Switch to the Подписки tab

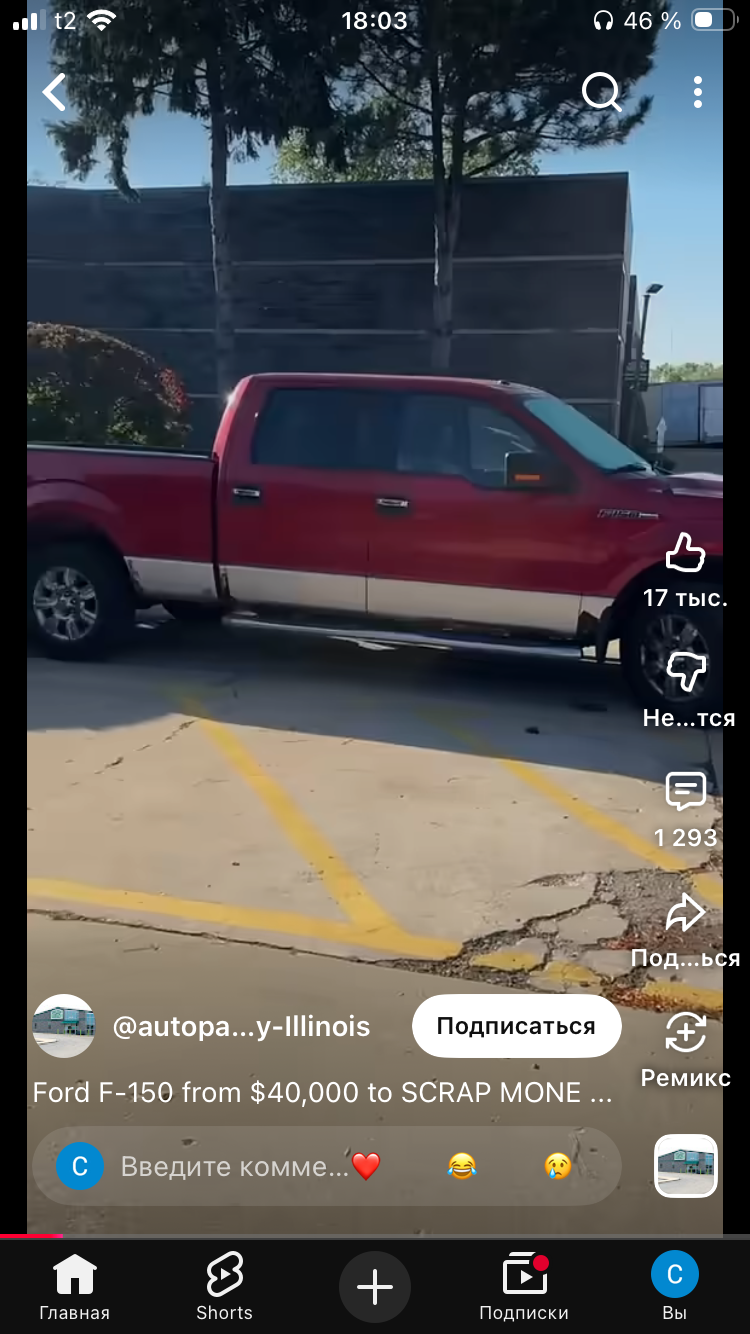click(524, 1288)
